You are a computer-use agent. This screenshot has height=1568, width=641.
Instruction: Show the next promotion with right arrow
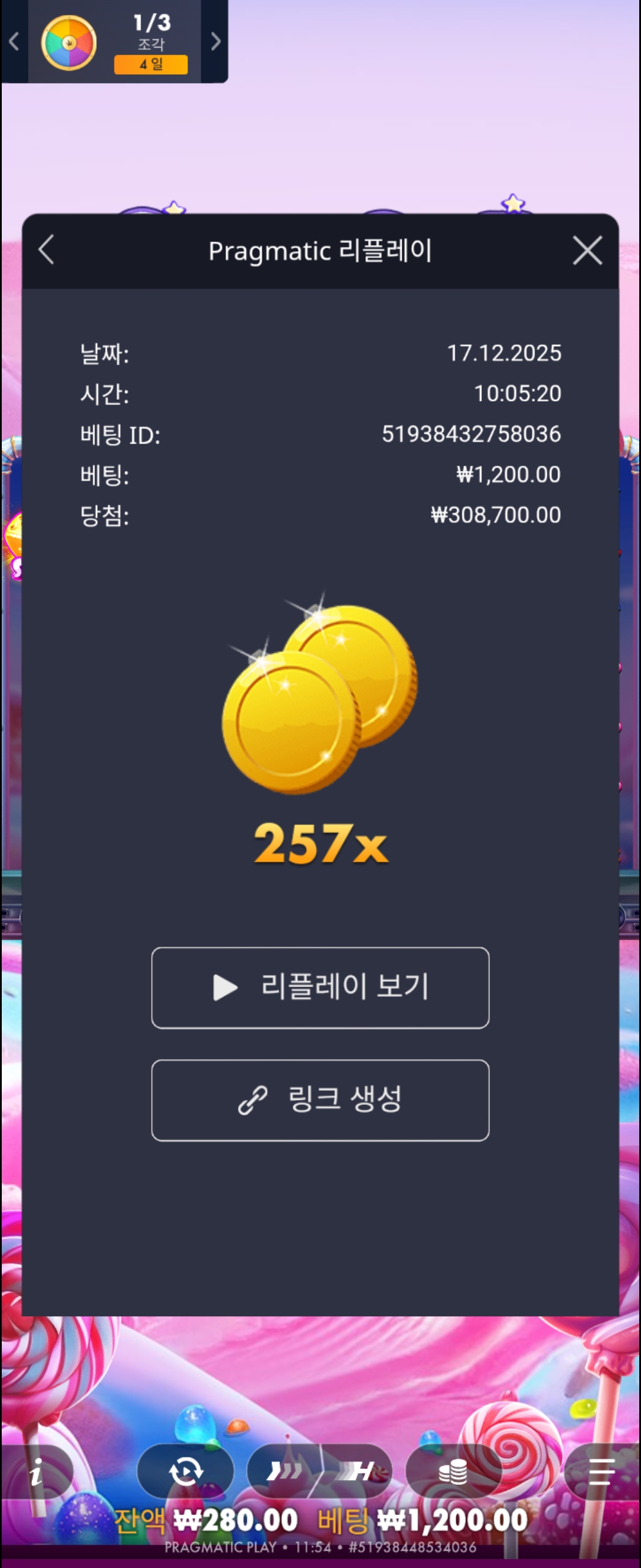[x=215, y=42]
